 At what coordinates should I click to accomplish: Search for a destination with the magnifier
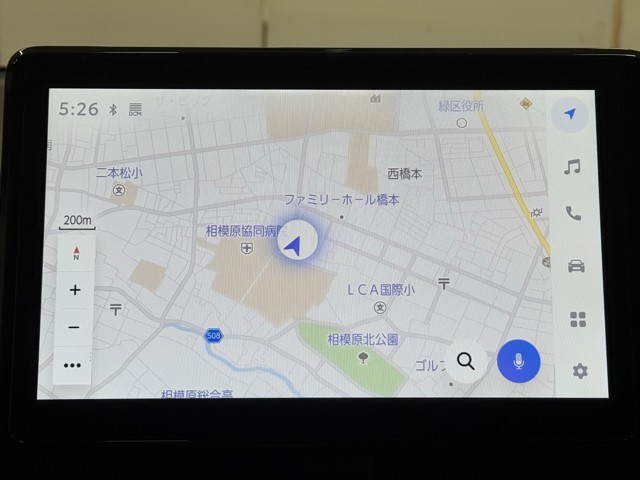point(466,361)
